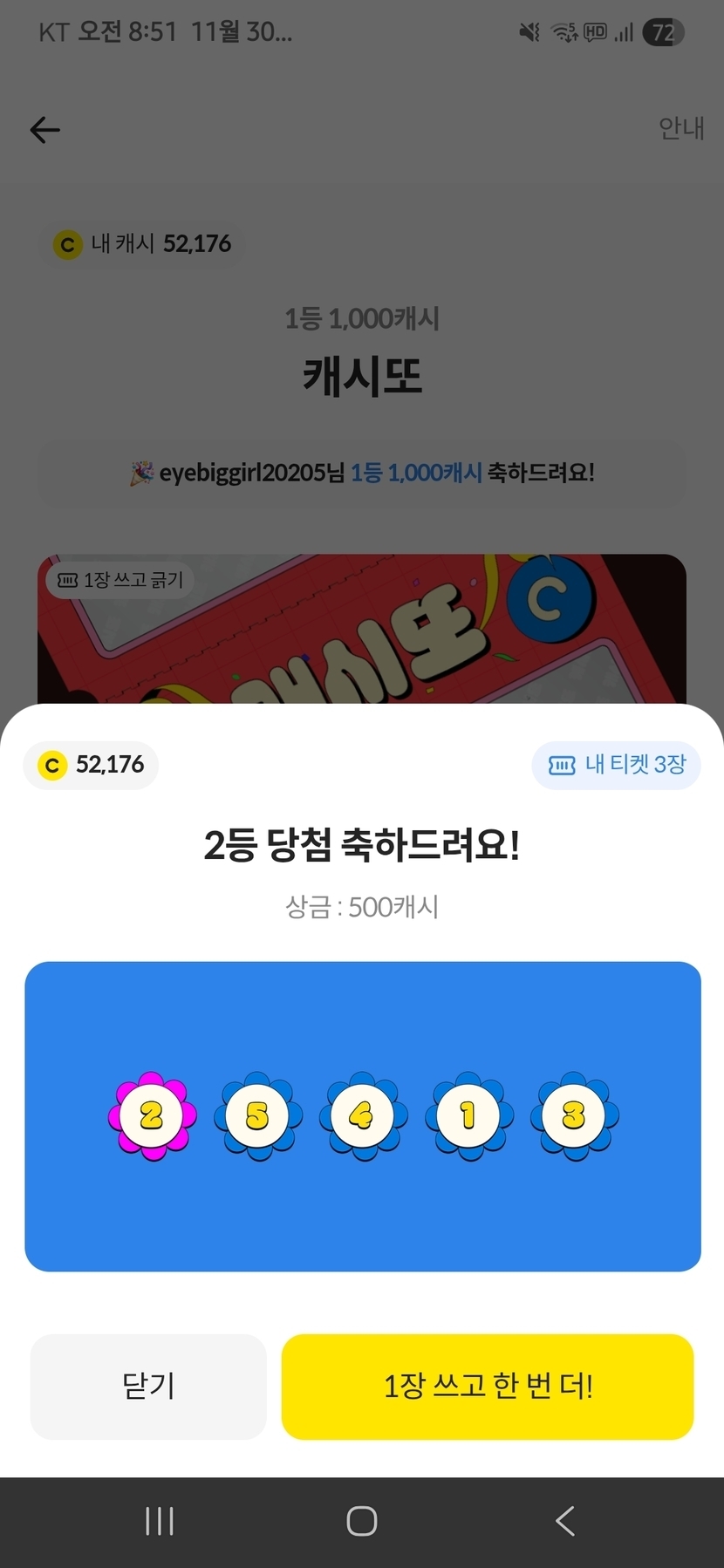Close the winning result sheet with 닫기
Viewport: 724px width, 1568px height.
pos(148,1386)
